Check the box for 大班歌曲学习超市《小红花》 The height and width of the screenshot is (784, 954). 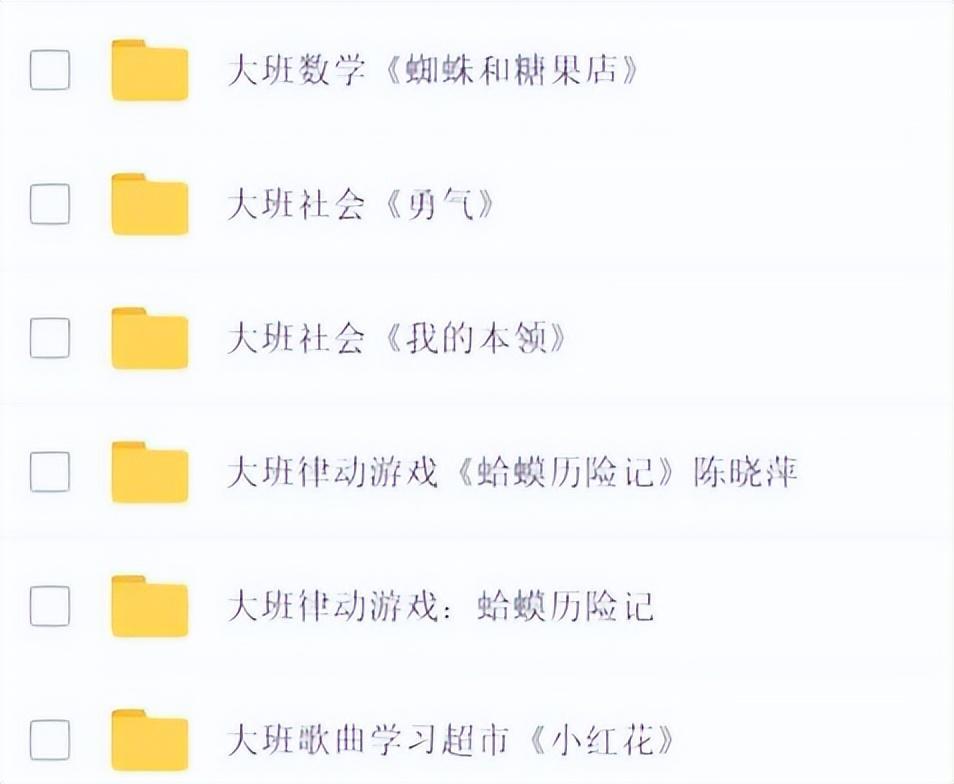point(50,741)
